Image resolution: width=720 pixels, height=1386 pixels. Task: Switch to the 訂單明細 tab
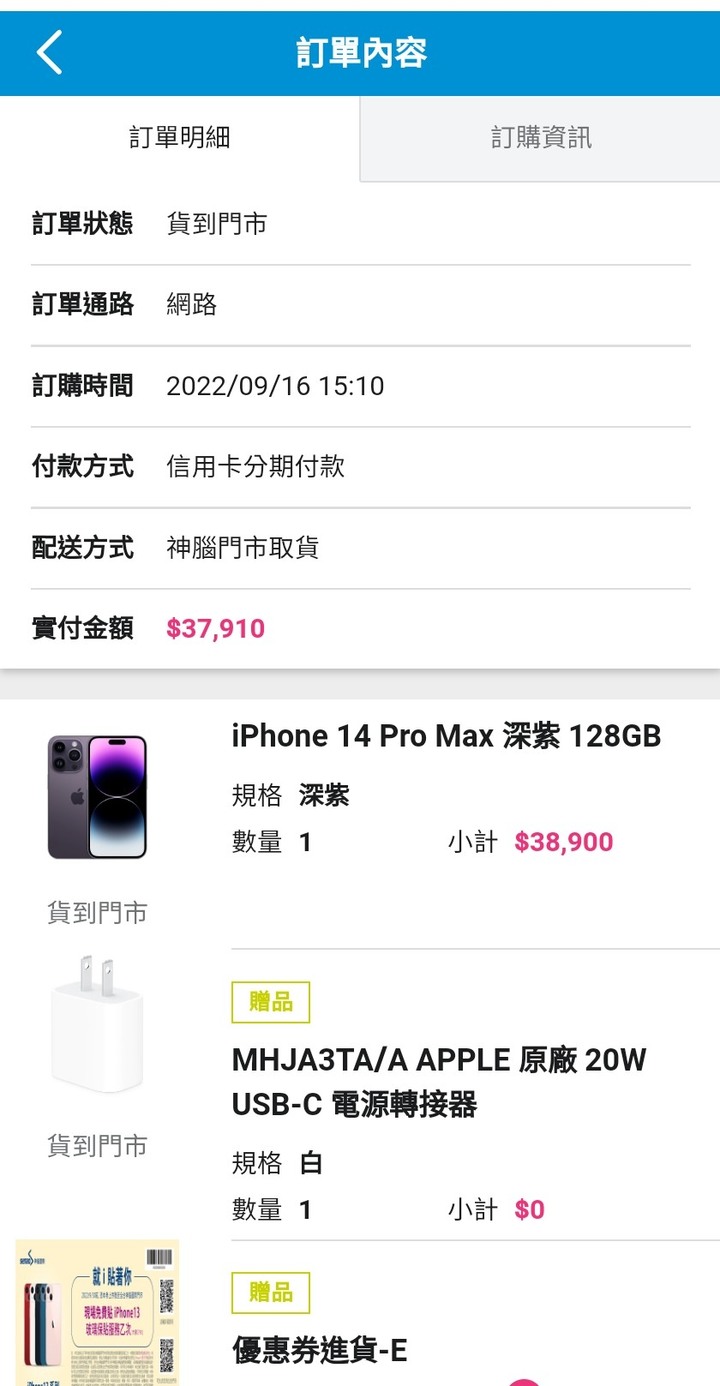click(x=180, y=138)
